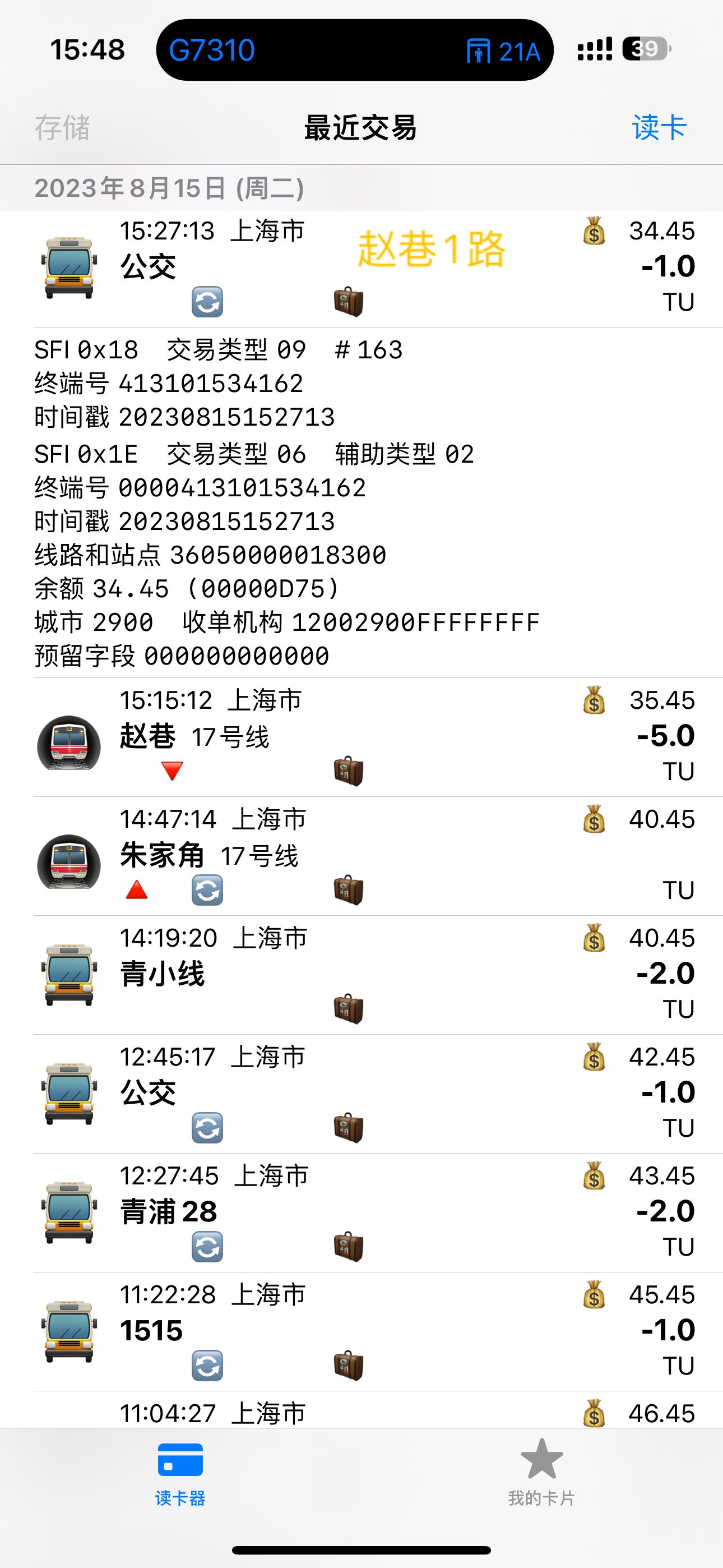The image size is (723, 1568).
Task: Tap the greyed 存储 save button
Action: pos(62,128)
